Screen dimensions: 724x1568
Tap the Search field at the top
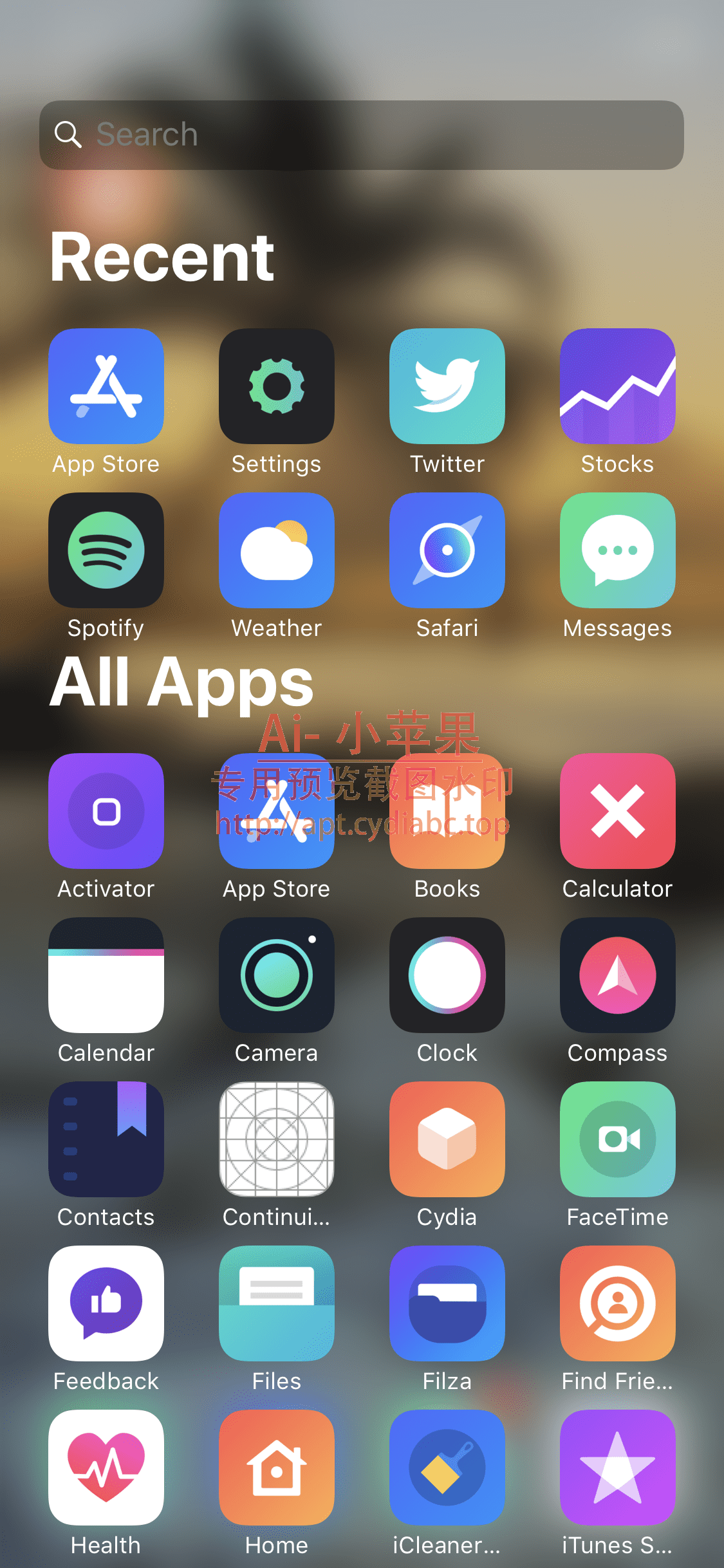click(360, 135)
